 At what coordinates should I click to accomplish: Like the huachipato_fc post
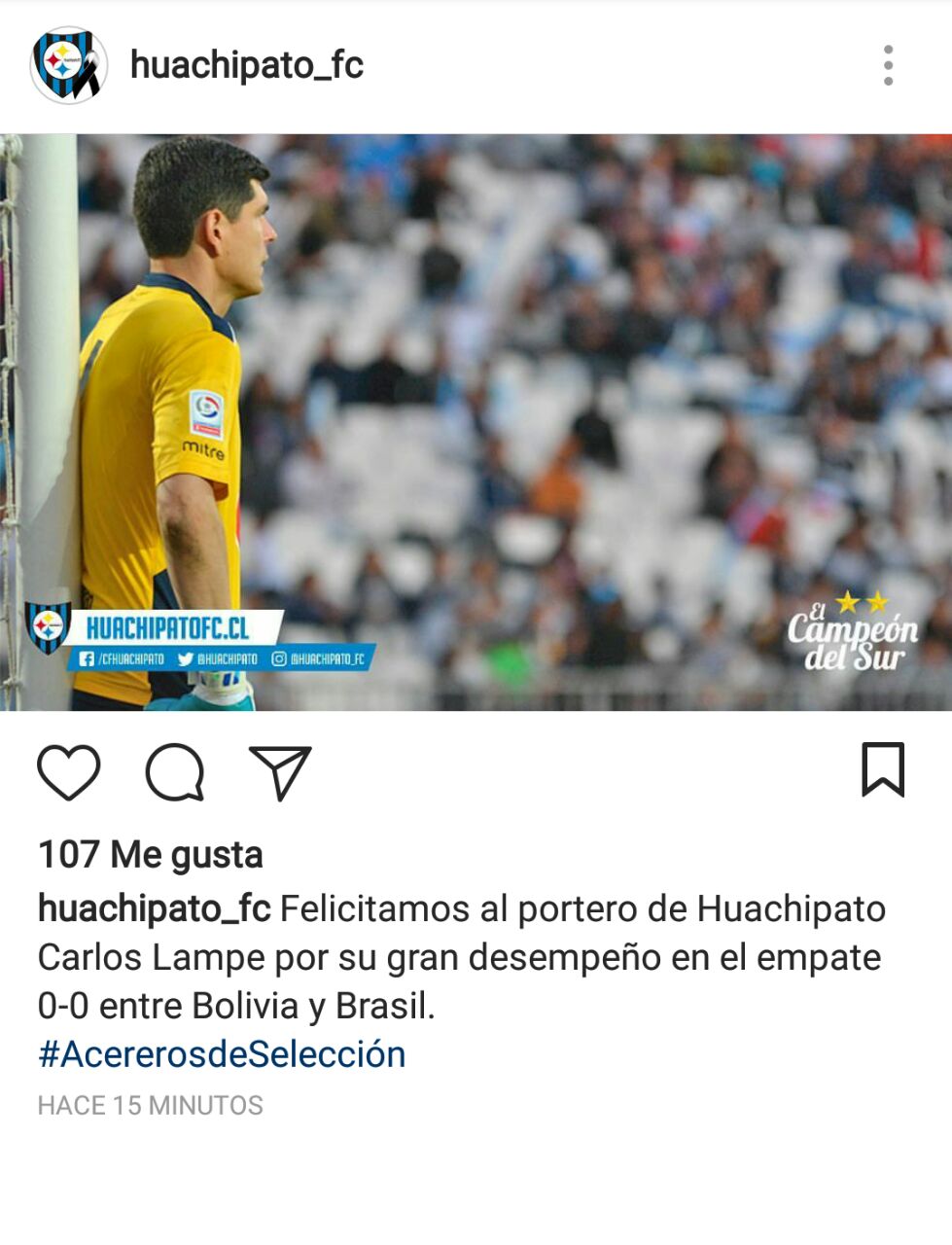coord(68,773)
